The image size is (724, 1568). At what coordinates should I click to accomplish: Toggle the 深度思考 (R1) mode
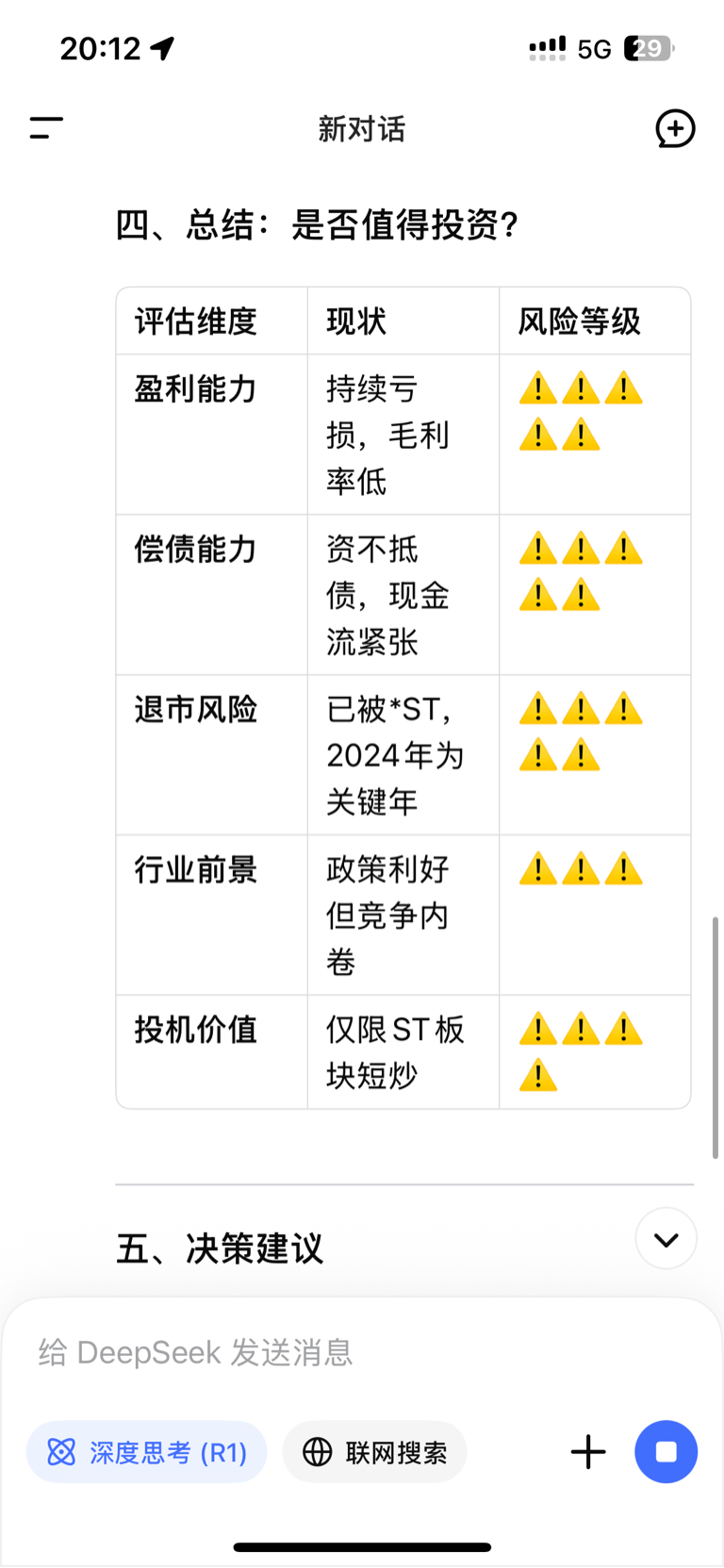click(x=147, y=1452)
